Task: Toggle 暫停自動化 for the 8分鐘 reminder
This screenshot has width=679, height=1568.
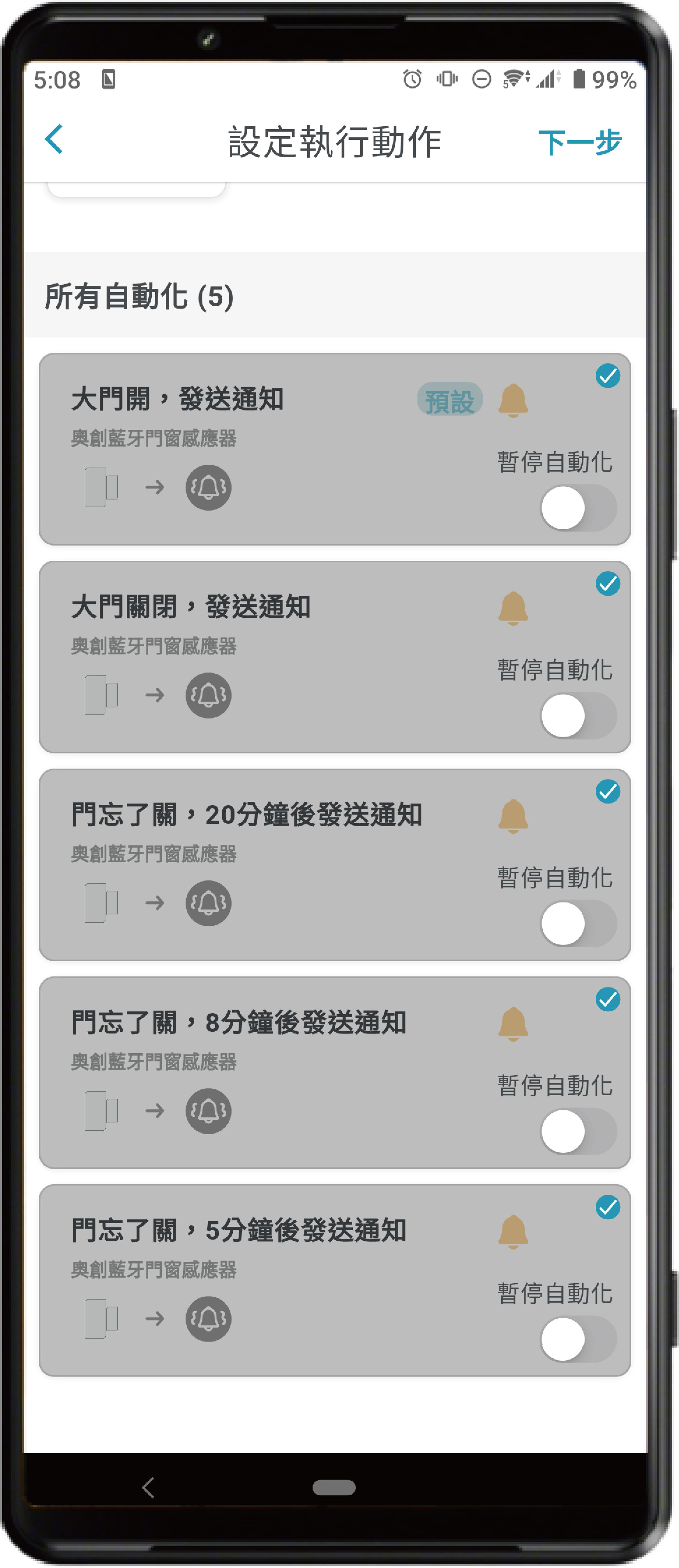Action: (578, 1131)
